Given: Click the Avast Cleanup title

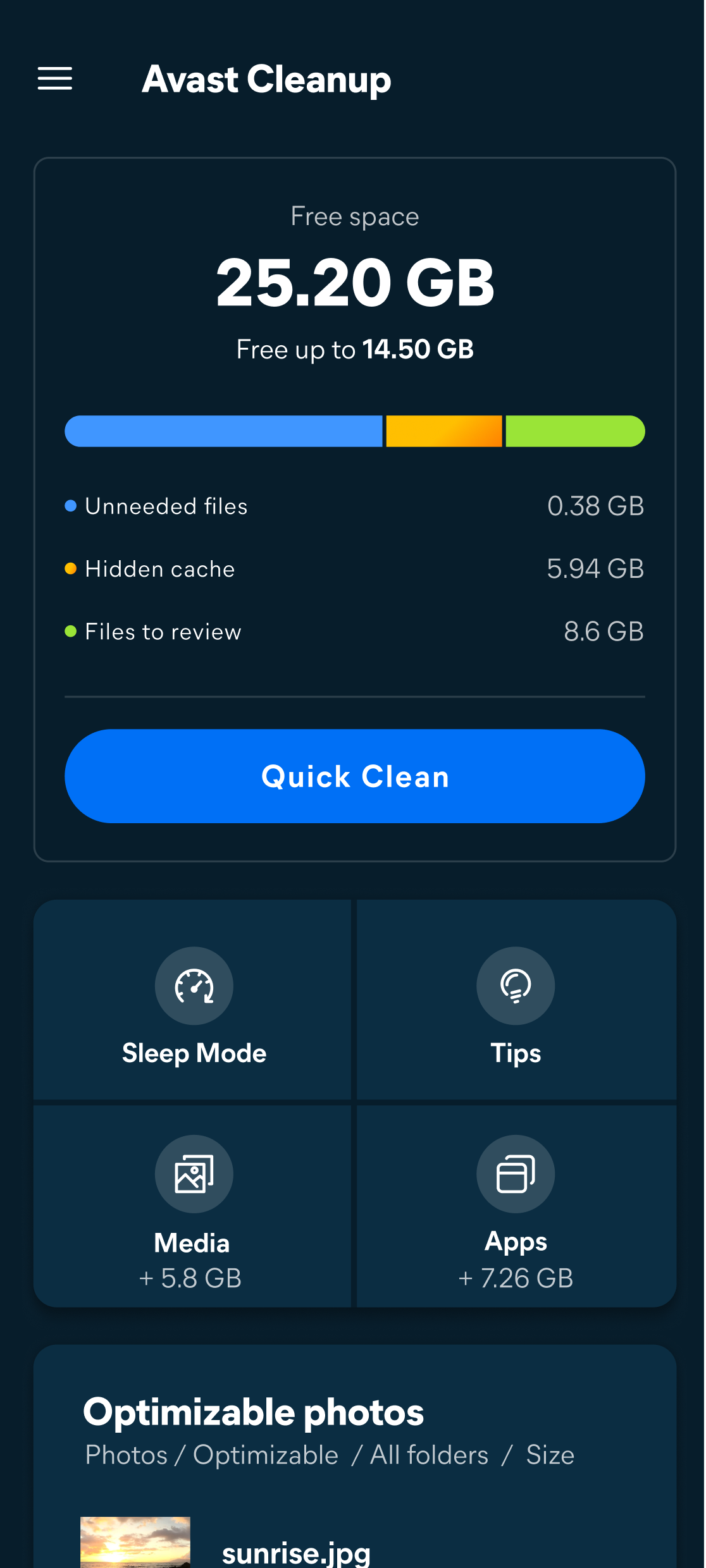Looking at the screenshot, I should pos(267,80).
